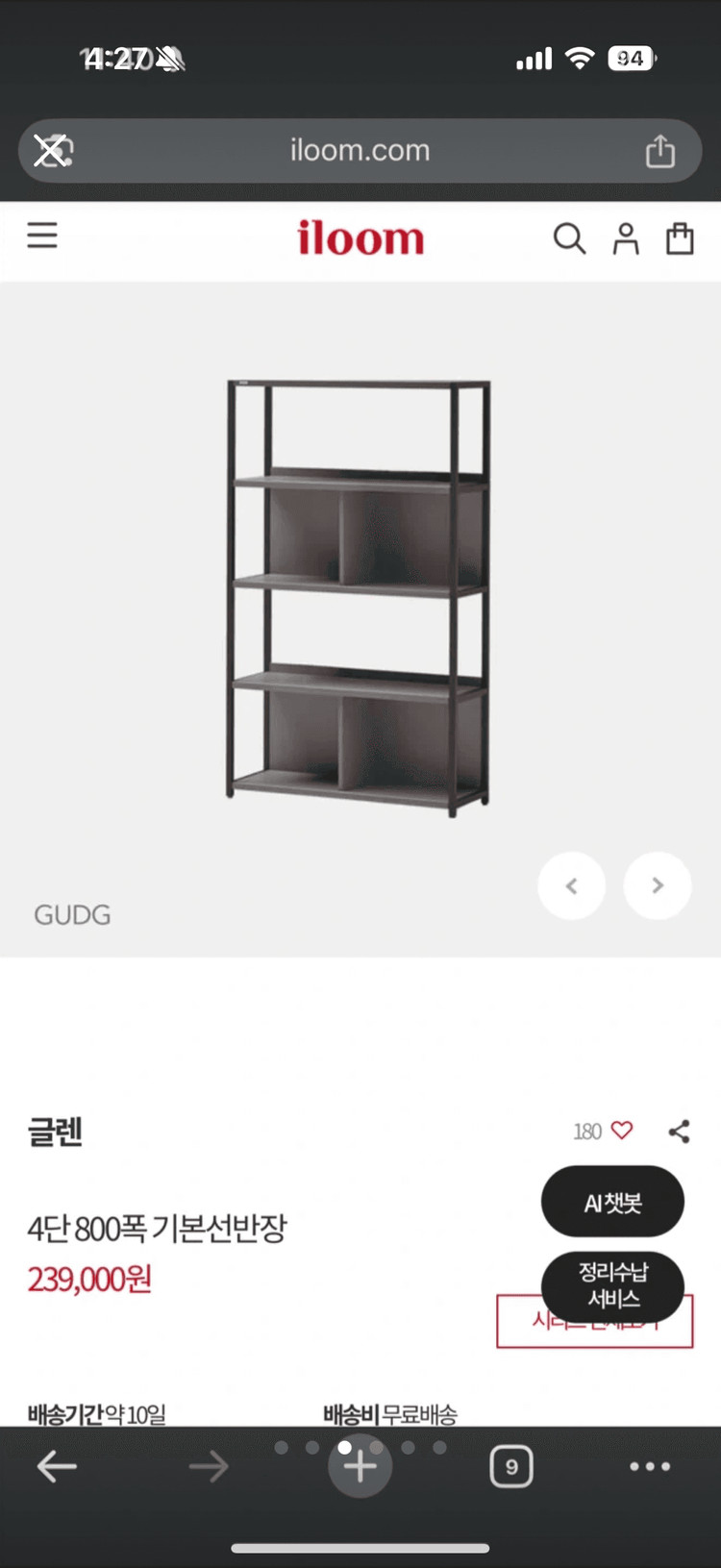The width and height of the screenshot is (721, 1568).
Task: Open the my account icon
Action: point(626,238)
